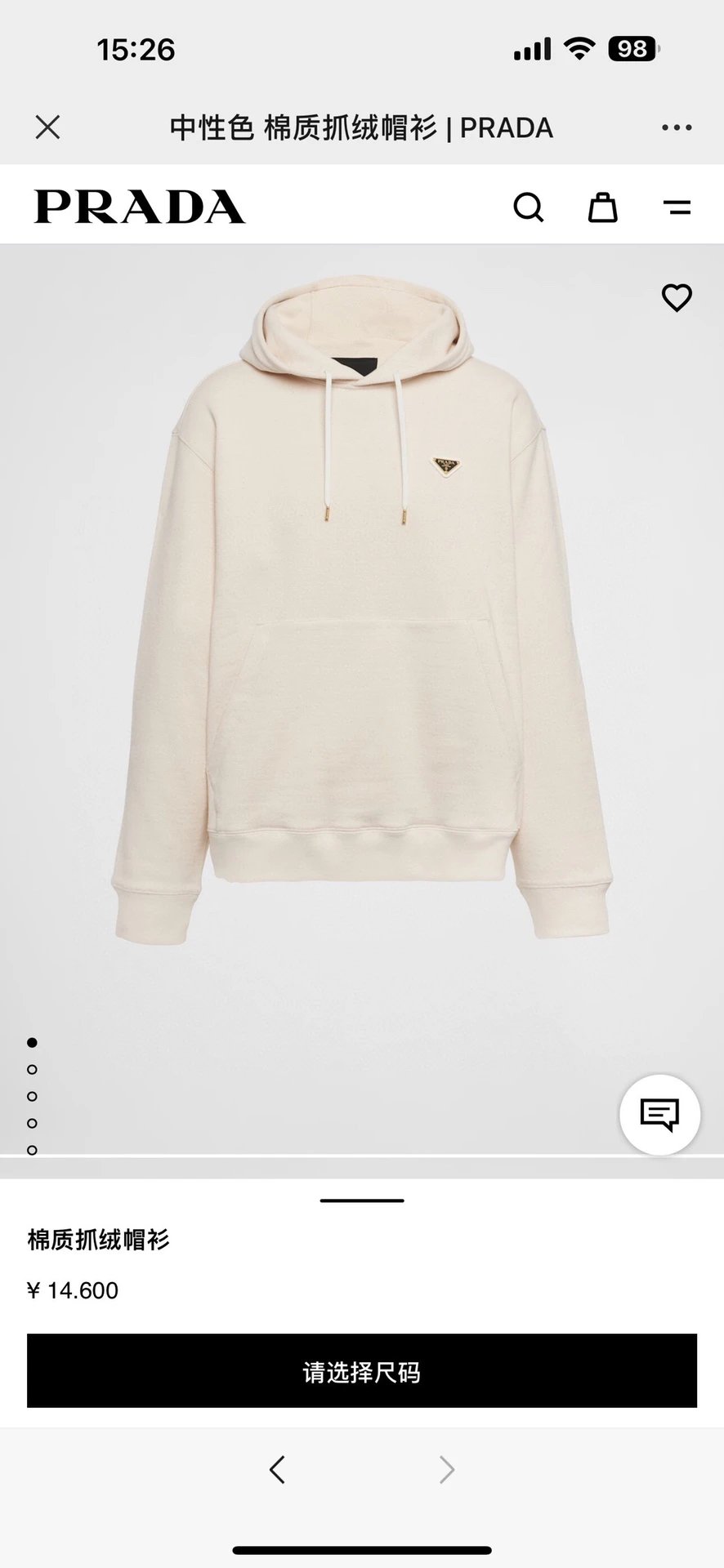
Task: Go to the PRADA homepage logo
Action: click(x=140, y=207)
